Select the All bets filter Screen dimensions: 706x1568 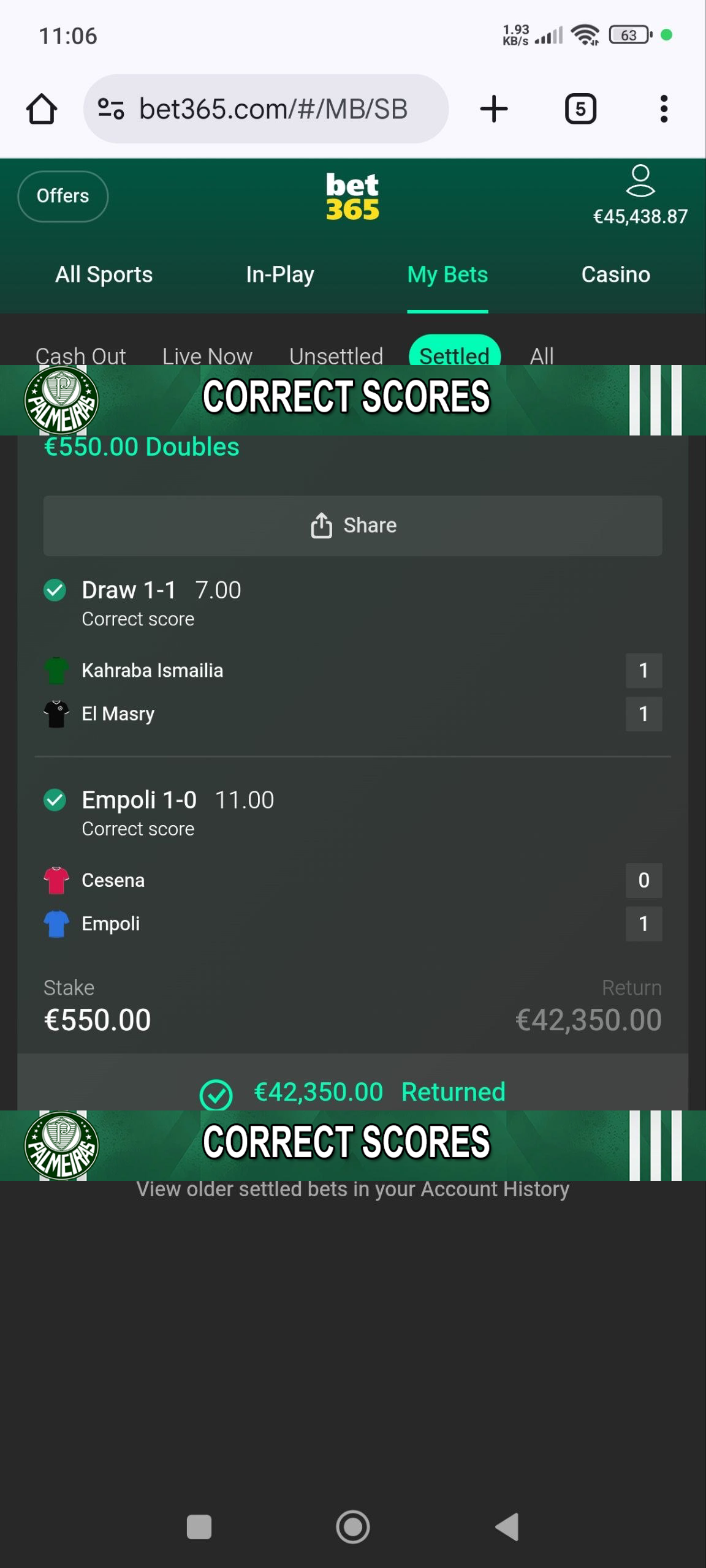[542, 356]
